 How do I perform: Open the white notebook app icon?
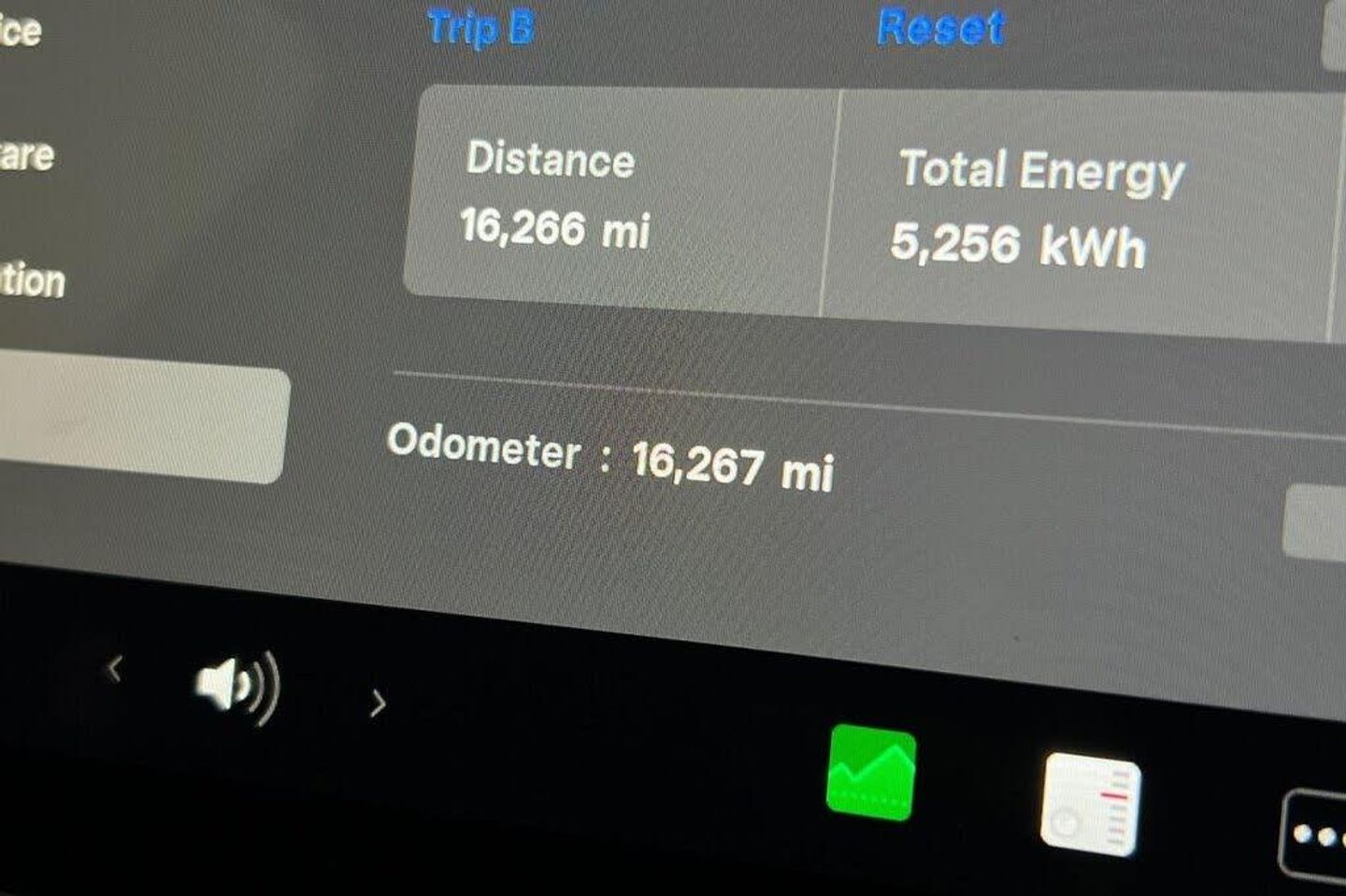[1091, 804]
